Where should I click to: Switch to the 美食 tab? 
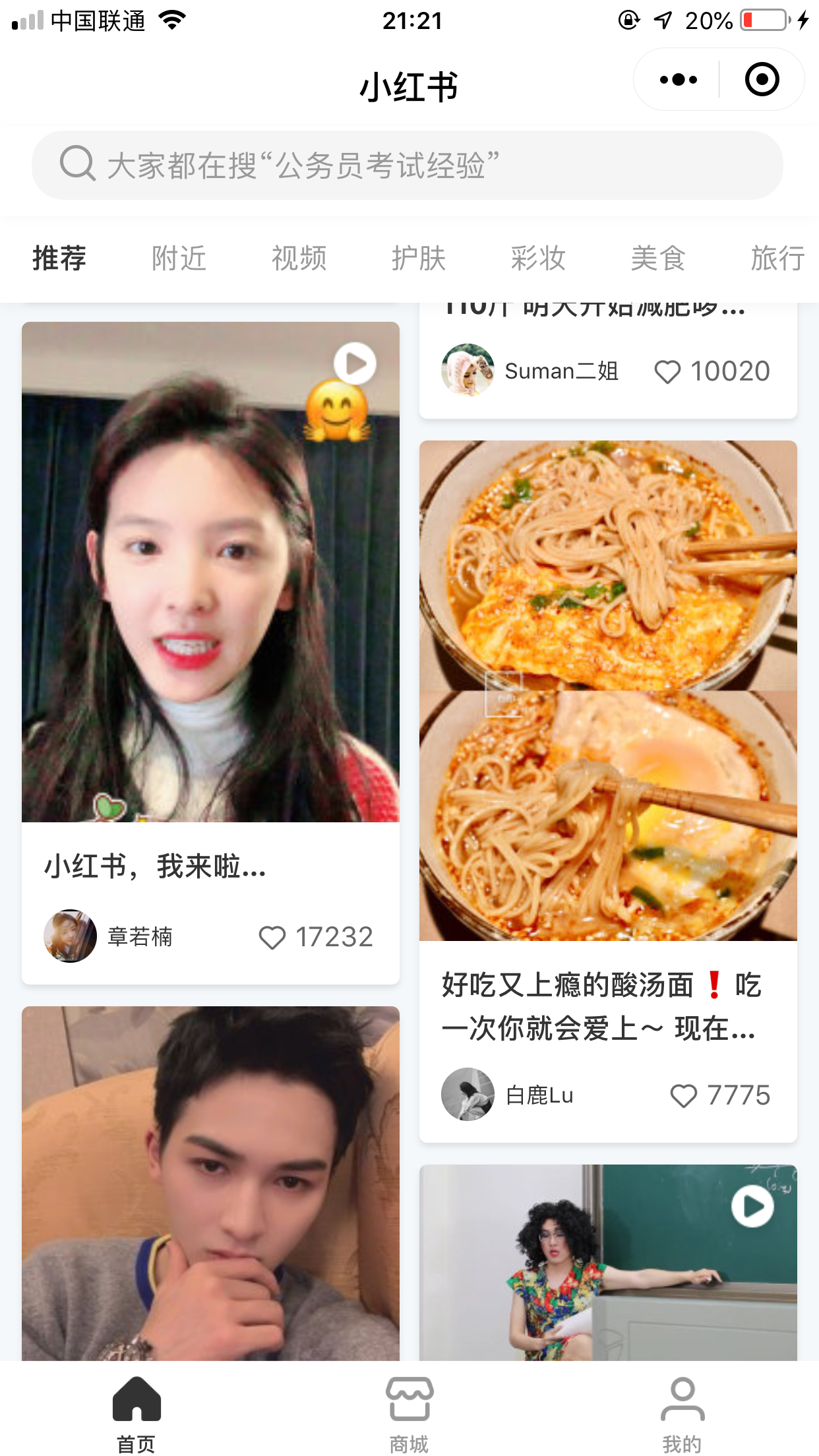pos(657,258)
